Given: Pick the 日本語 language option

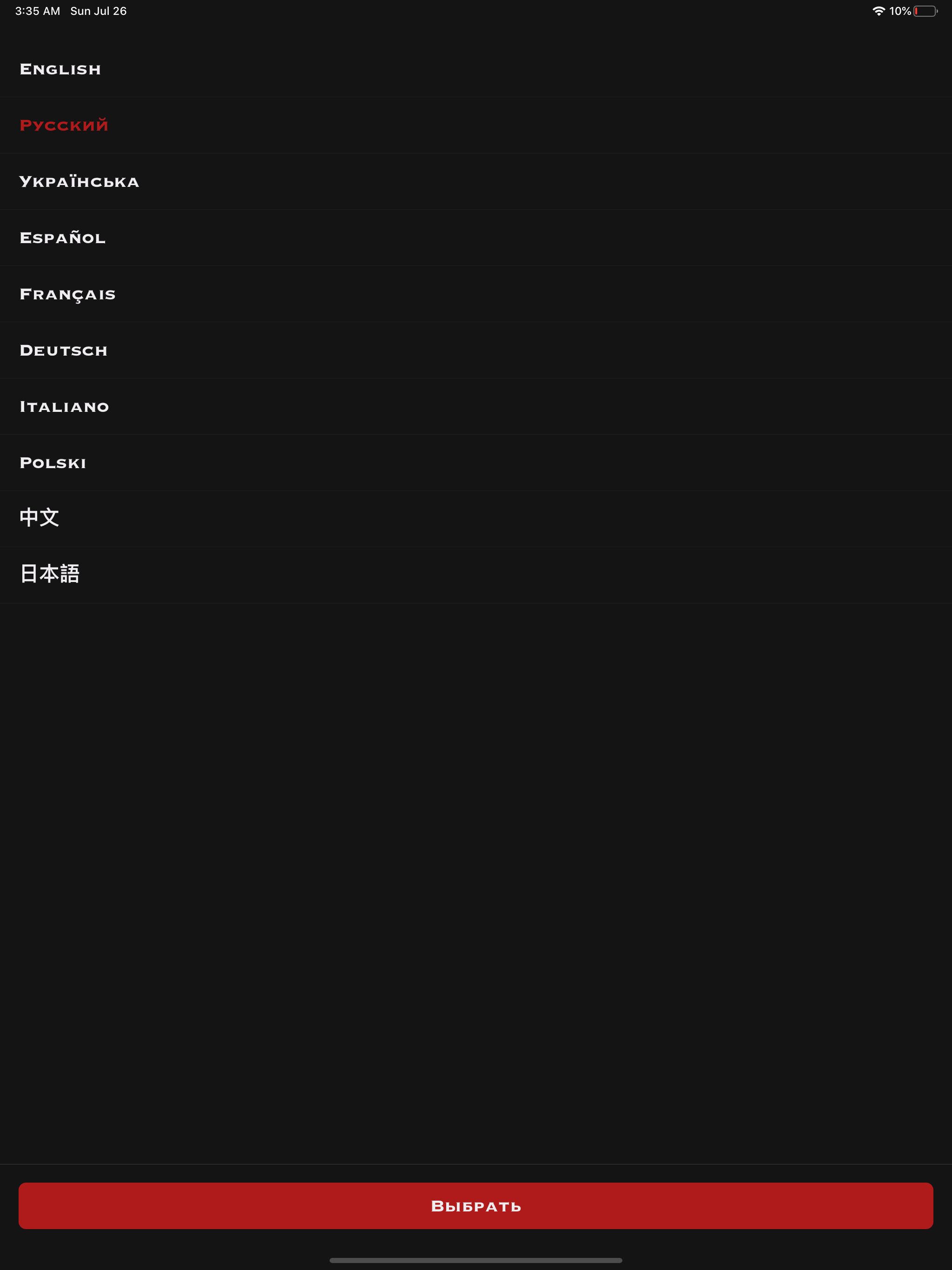Looking at the screenshot, I should [50, 574].
